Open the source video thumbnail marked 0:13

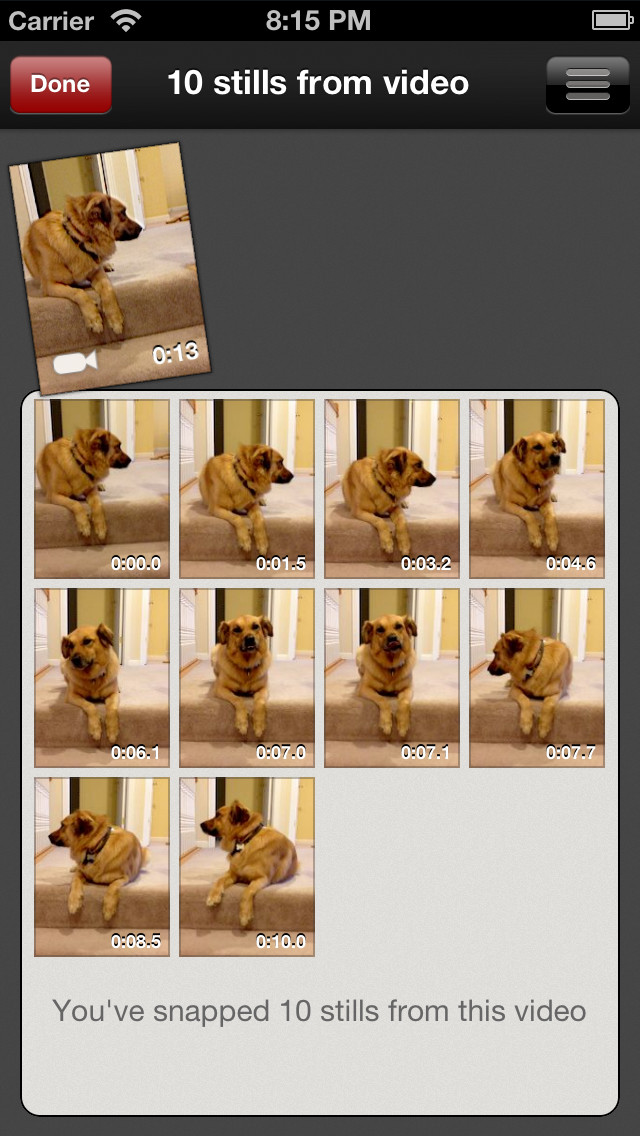pyautogui.click(x=109, y=268)
